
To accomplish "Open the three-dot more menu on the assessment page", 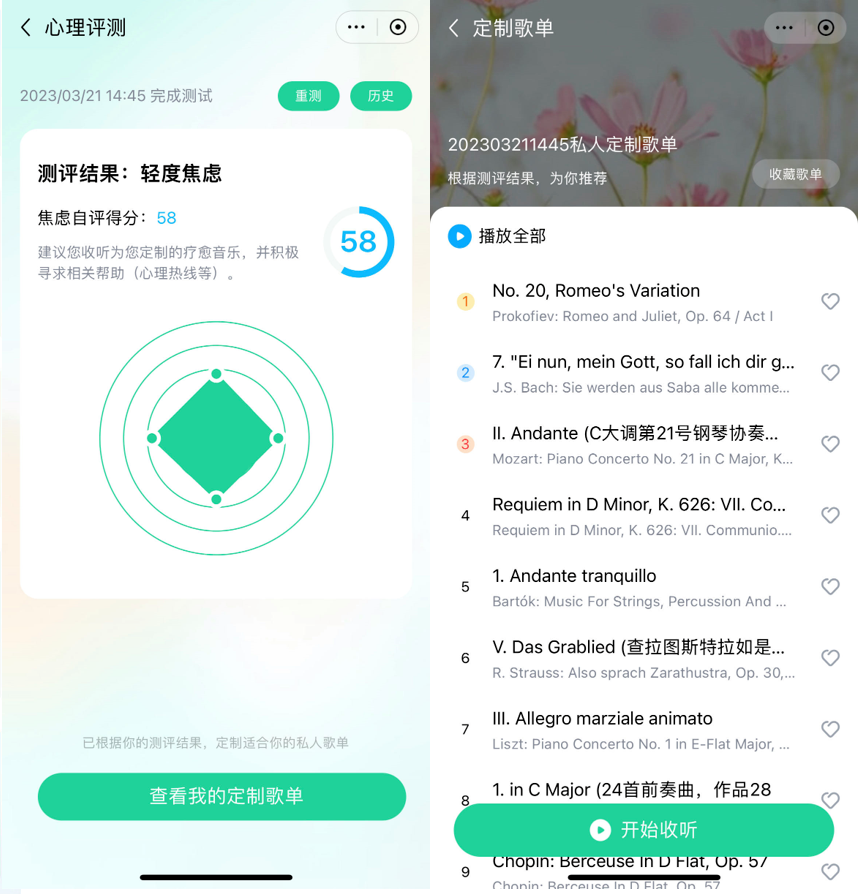I will pyautogui.click(x=355, y=27).
